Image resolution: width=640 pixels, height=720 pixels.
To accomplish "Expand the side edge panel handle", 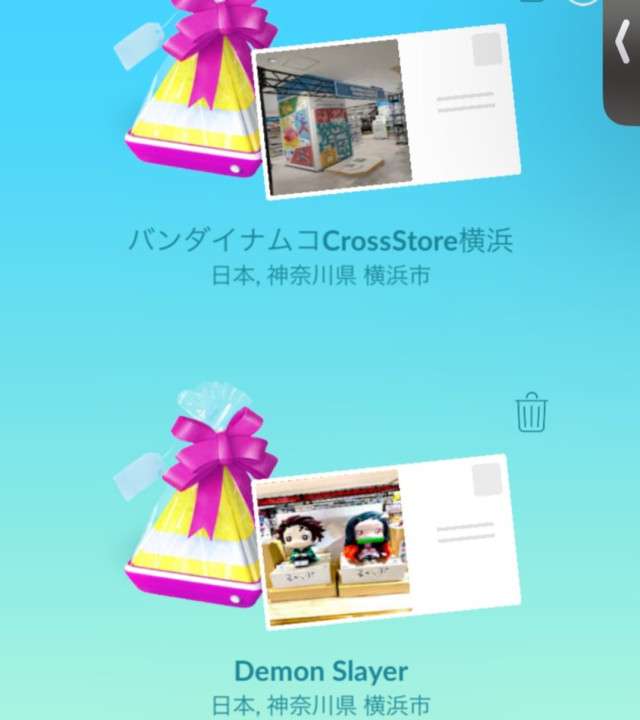I will [622, 45].
